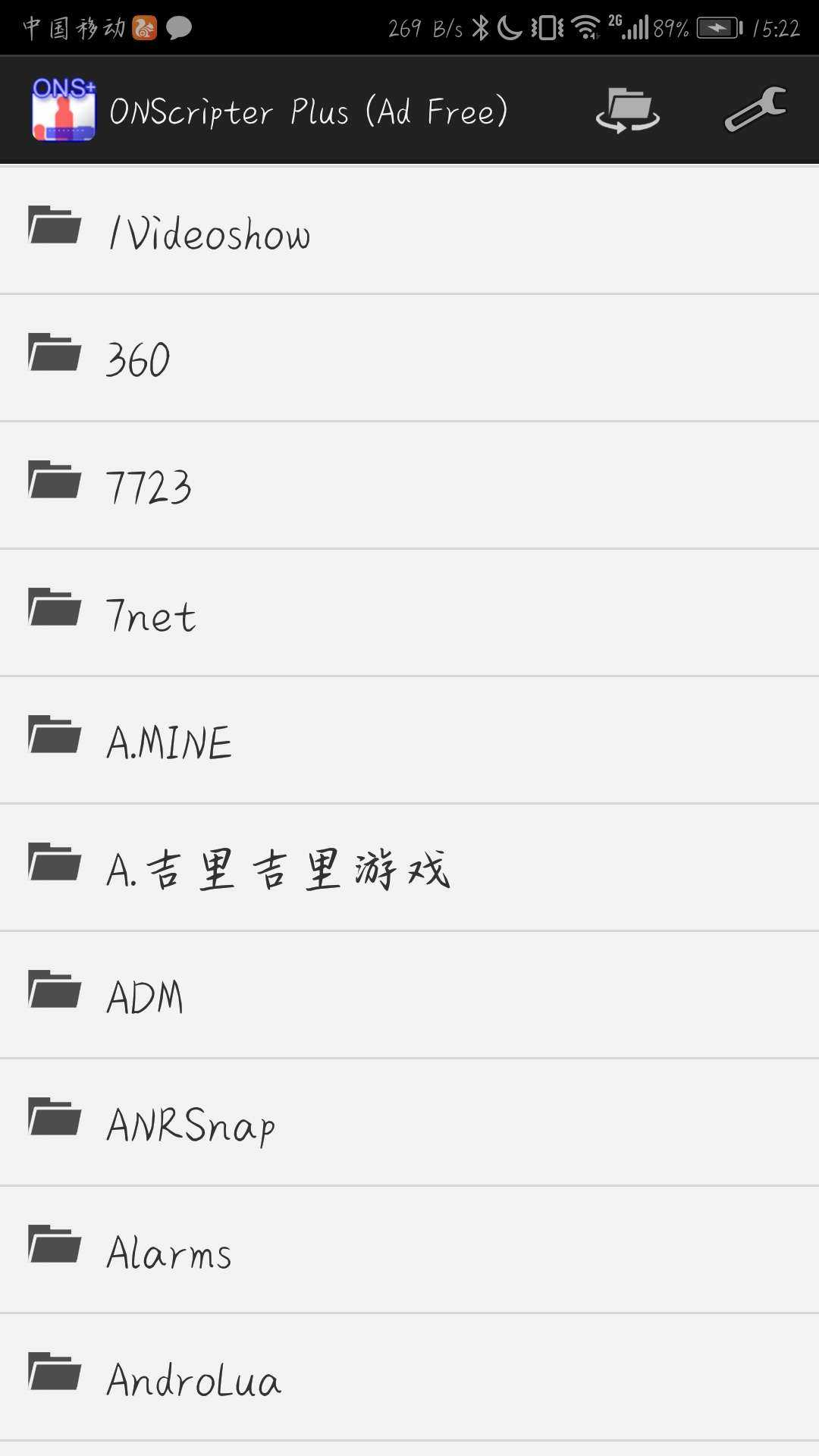Screen dimensions: 819x1456
Task: Open the ANRSnap folder
Action: [x=409, y=1122]
